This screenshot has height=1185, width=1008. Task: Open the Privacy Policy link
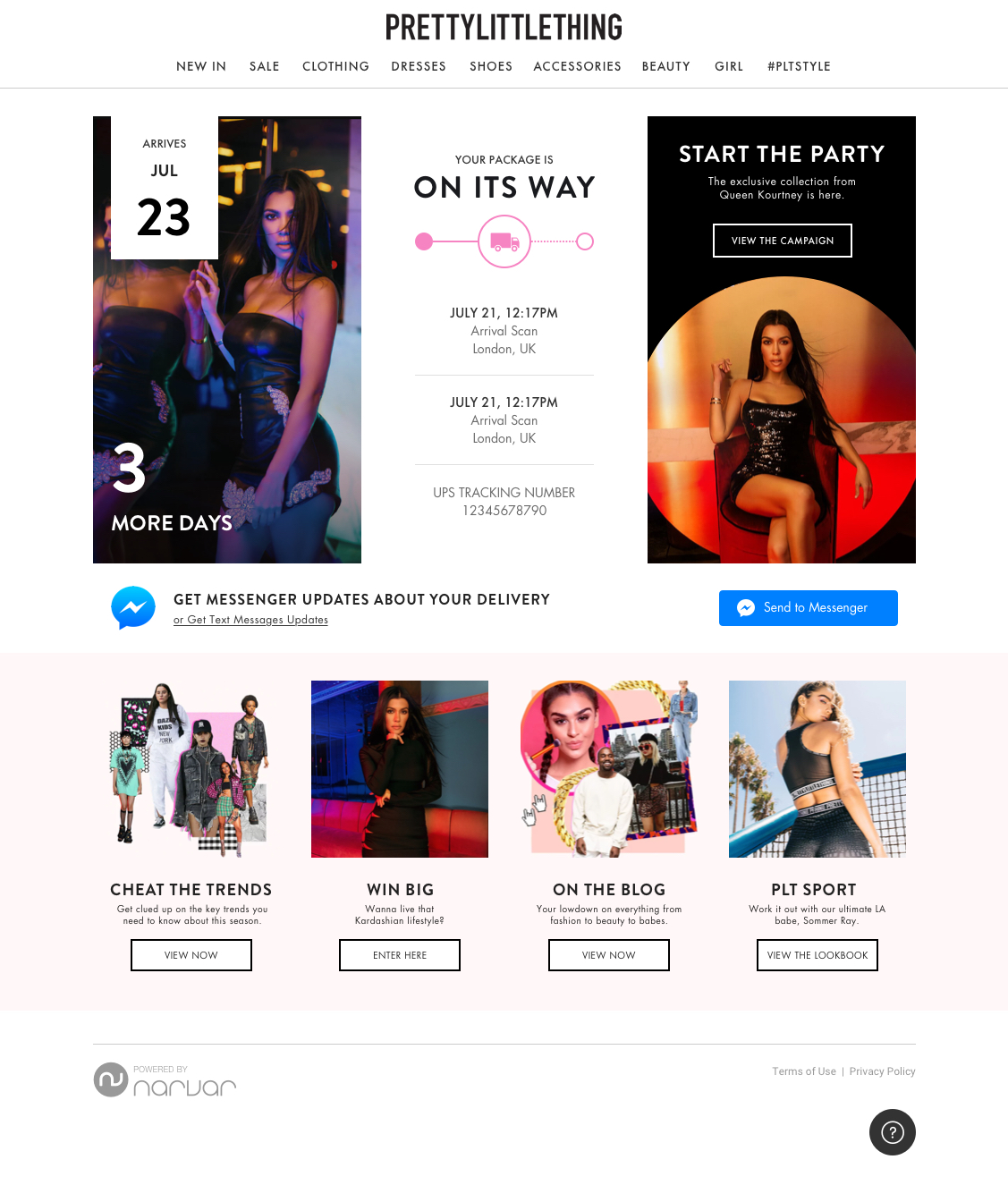click(882, 1071)
